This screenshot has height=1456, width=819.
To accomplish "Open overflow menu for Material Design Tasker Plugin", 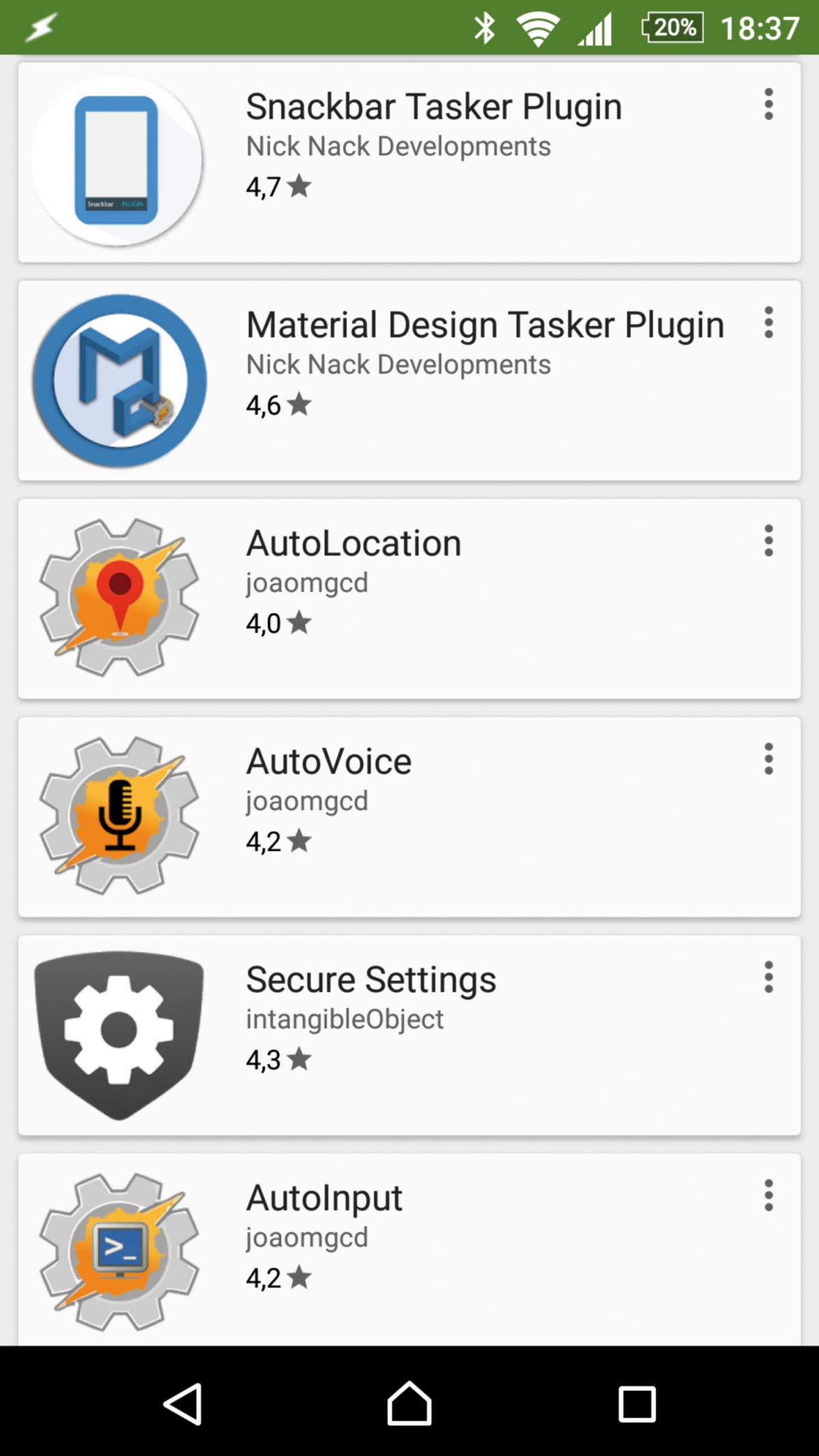I will pyautogui.click(x=768, y=323).
